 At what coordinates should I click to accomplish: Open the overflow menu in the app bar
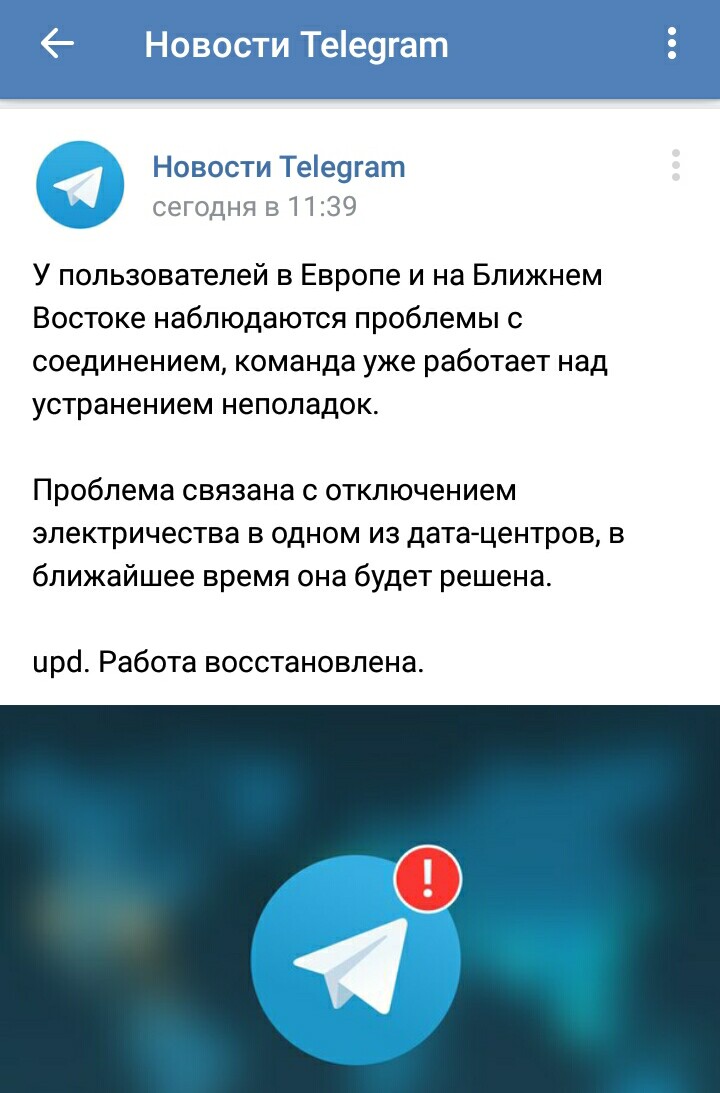tap(671, 44)
